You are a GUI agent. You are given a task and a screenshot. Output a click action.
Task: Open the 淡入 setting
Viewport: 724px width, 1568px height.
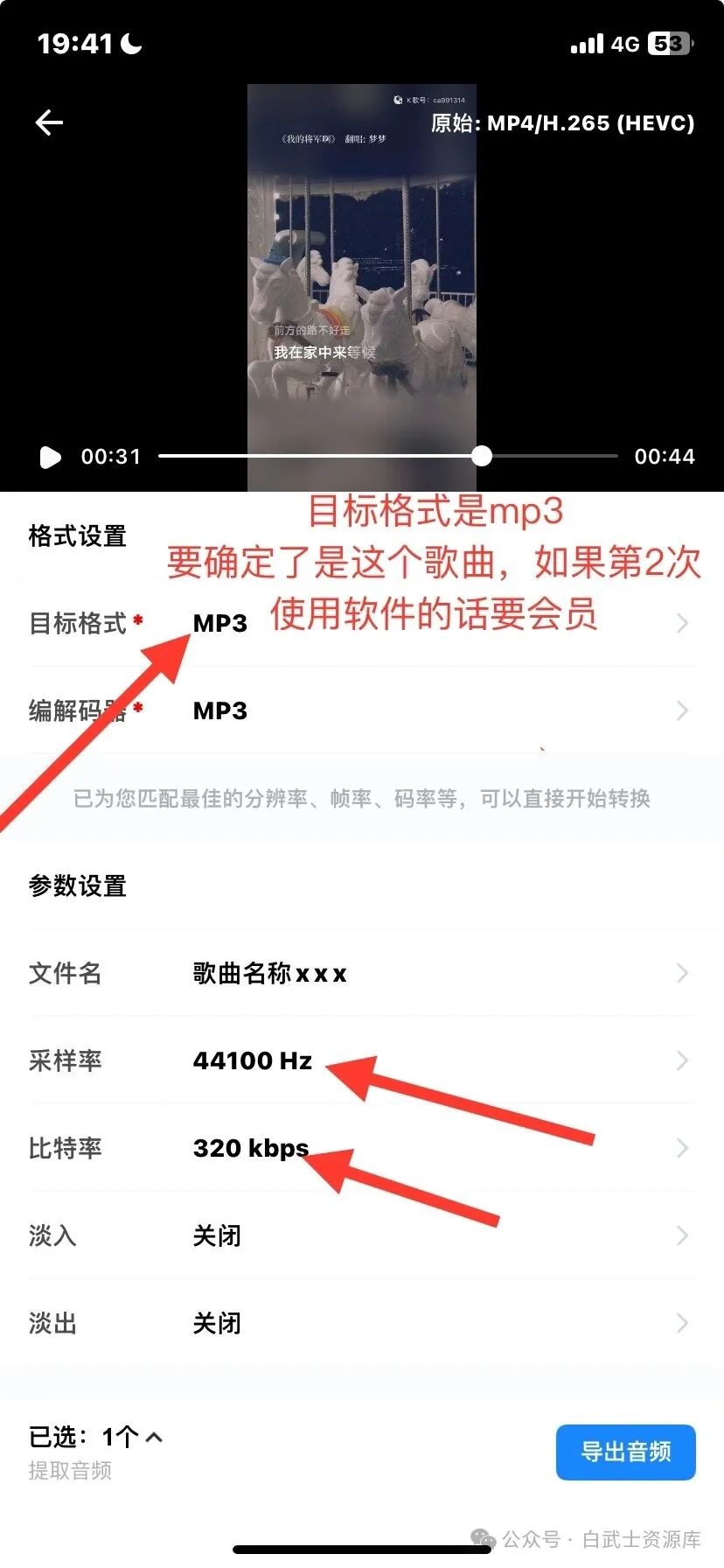[361, 1235]
